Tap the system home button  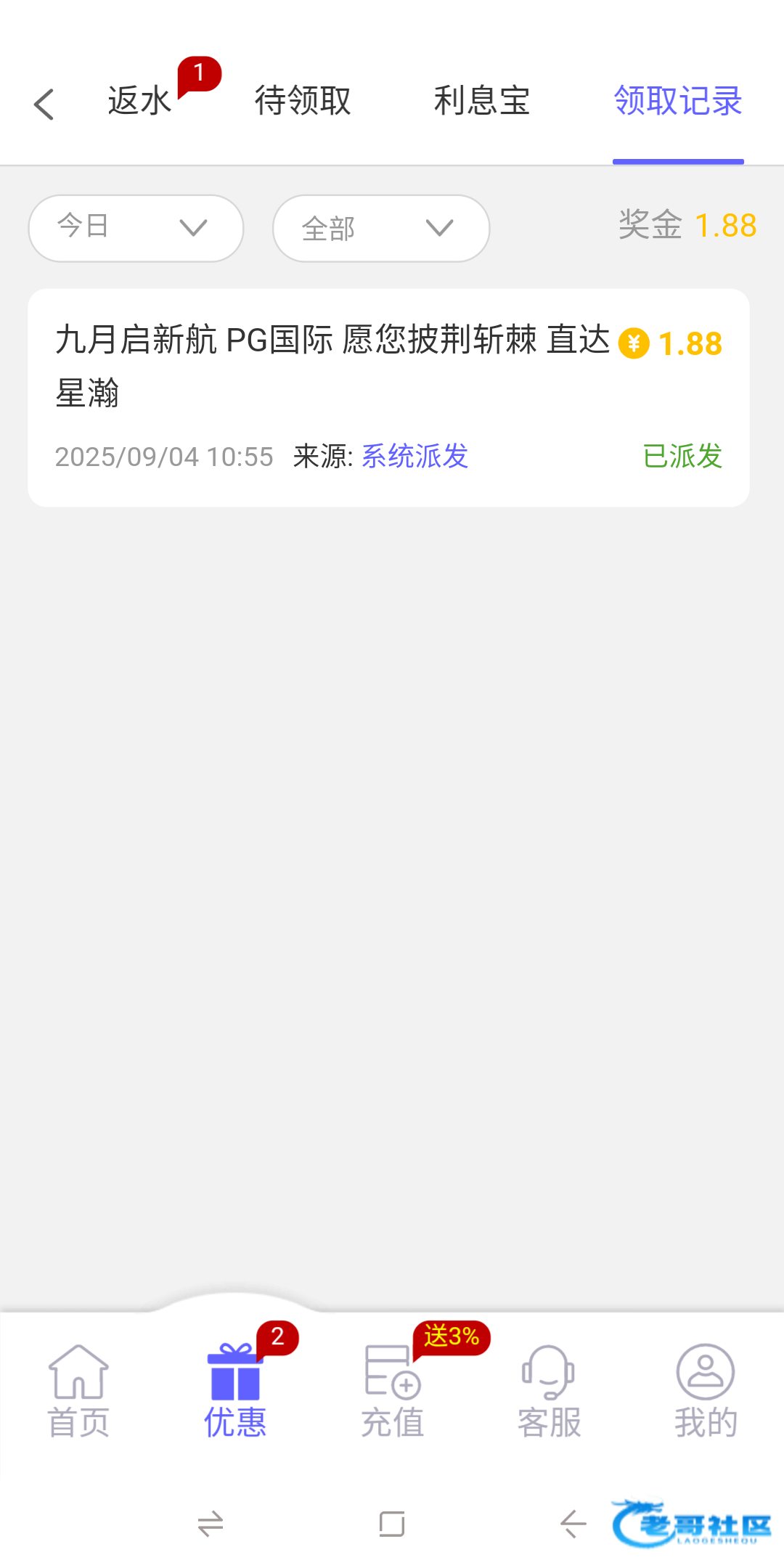coord(392,1524)
